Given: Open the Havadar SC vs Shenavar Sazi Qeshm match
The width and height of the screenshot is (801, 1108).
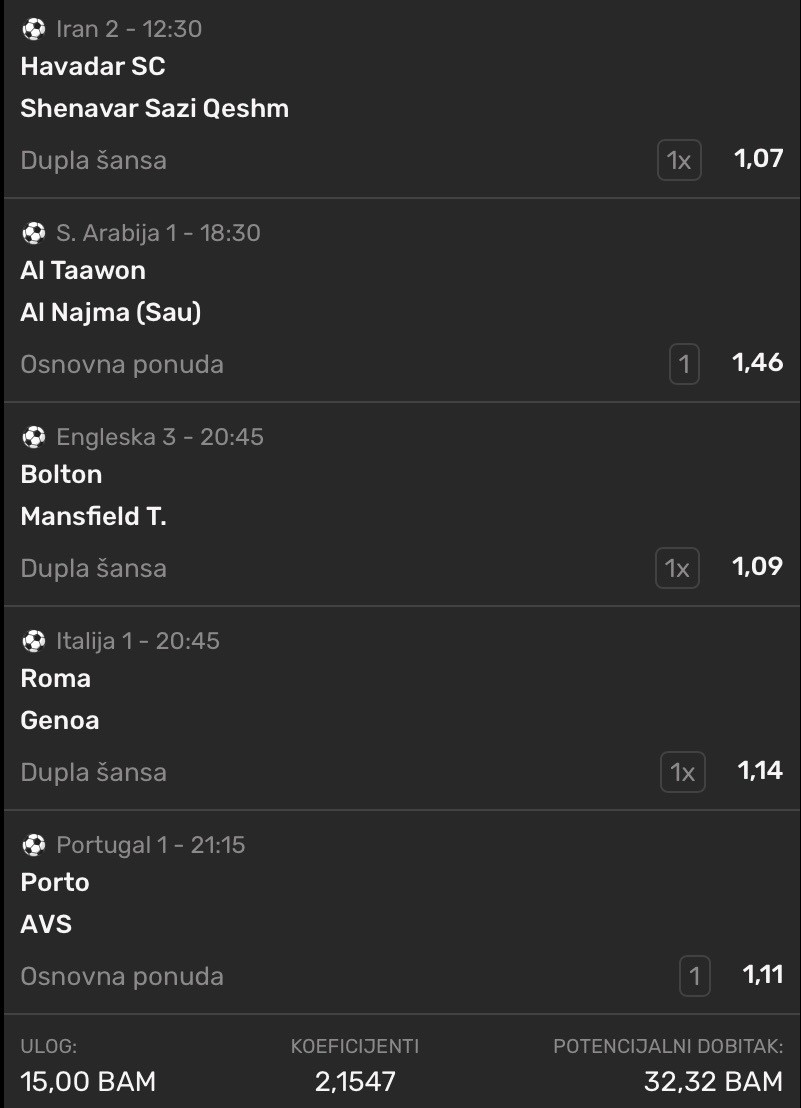Looking at the screenshot, I should pyautogui.click(x=155, y=88).
